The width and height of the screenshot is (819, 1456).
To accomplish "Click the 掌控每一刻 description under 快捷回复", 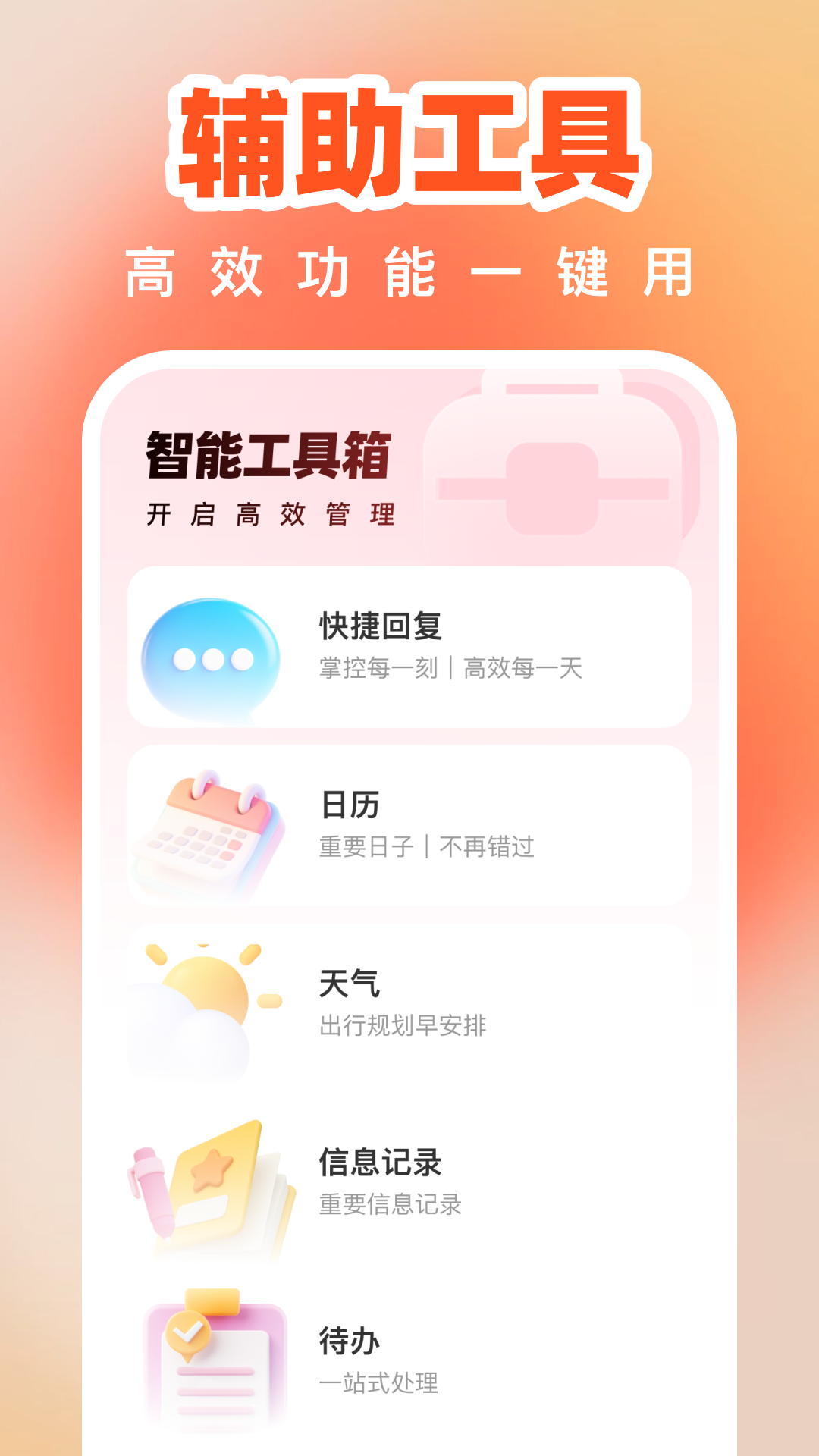I will coord(451,670).
